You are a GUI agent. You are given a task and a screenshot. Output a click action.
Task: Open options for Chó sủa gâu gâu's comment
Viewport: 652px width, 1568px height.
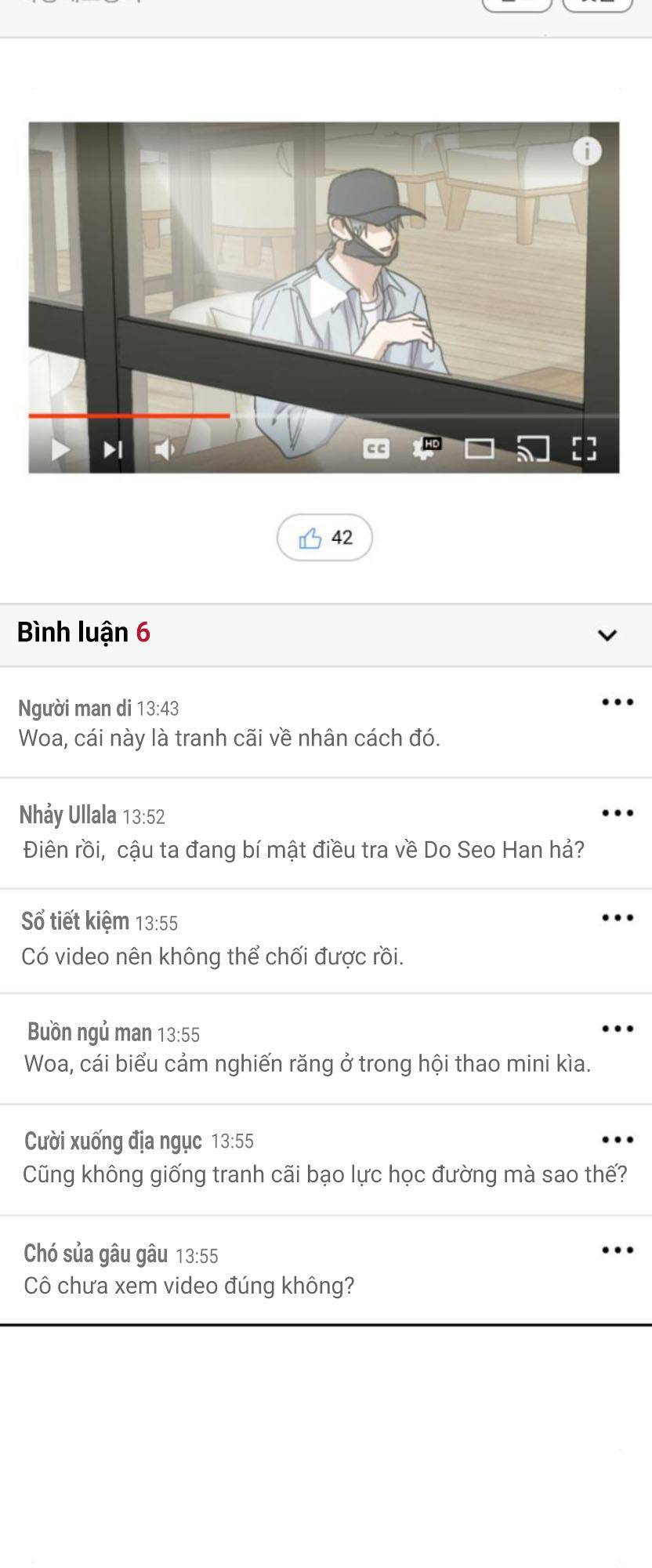pos(617,1249)
